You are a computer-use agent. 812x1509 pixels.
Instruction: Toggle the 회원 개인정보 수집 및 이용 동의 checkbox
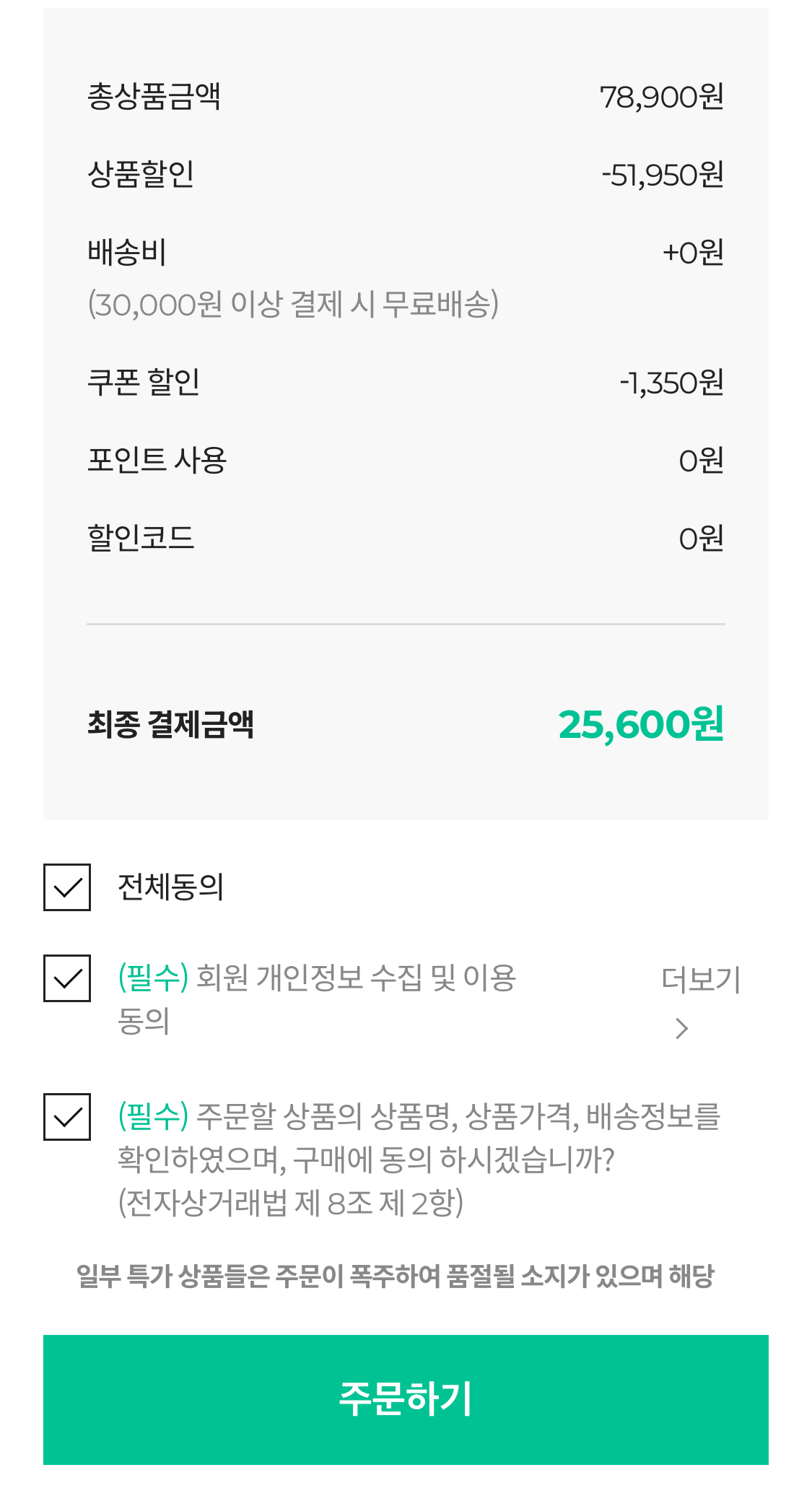click(x=67, y=978)
